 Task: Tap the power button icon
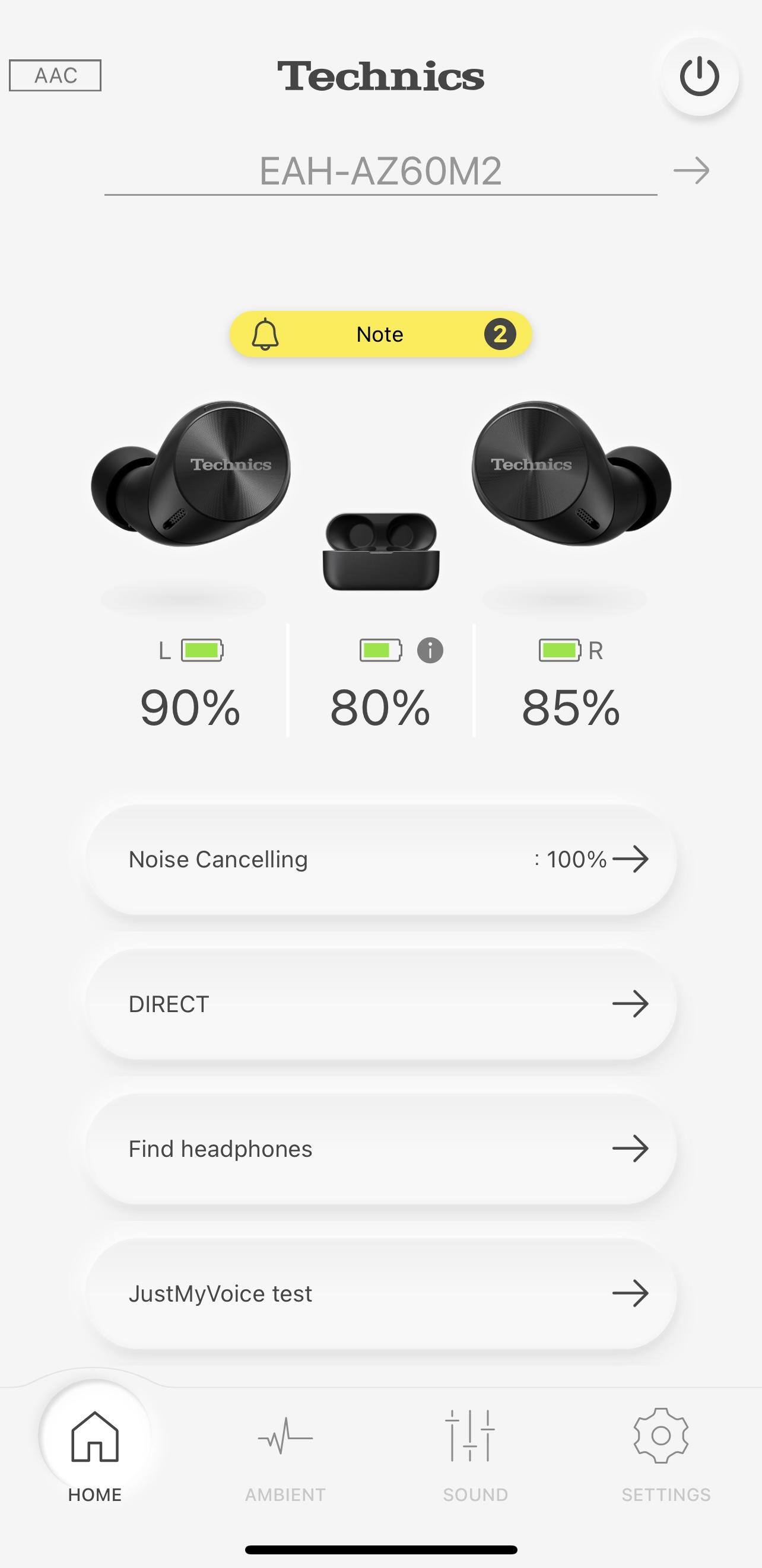click(699, 77)
